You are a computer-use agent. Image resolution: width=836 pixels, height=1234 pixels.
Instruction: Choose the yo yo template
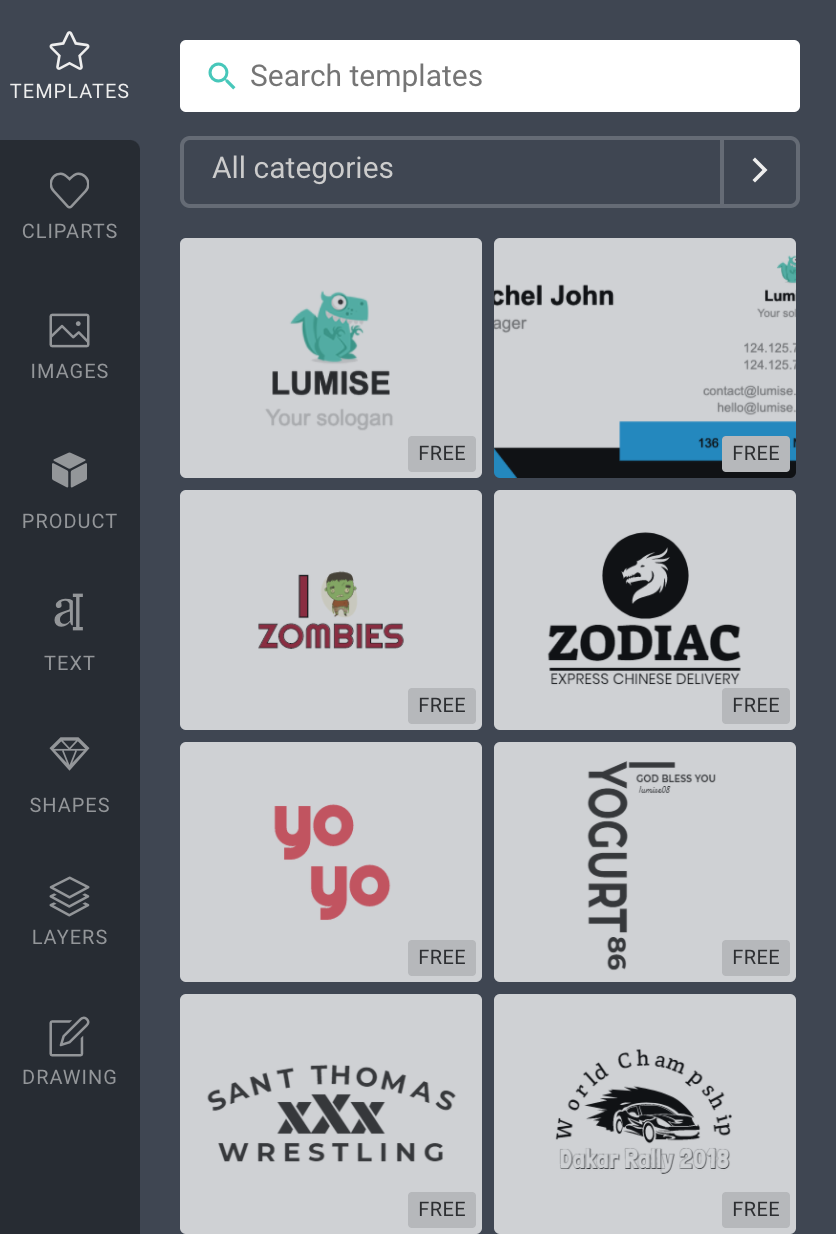point(330,862)
